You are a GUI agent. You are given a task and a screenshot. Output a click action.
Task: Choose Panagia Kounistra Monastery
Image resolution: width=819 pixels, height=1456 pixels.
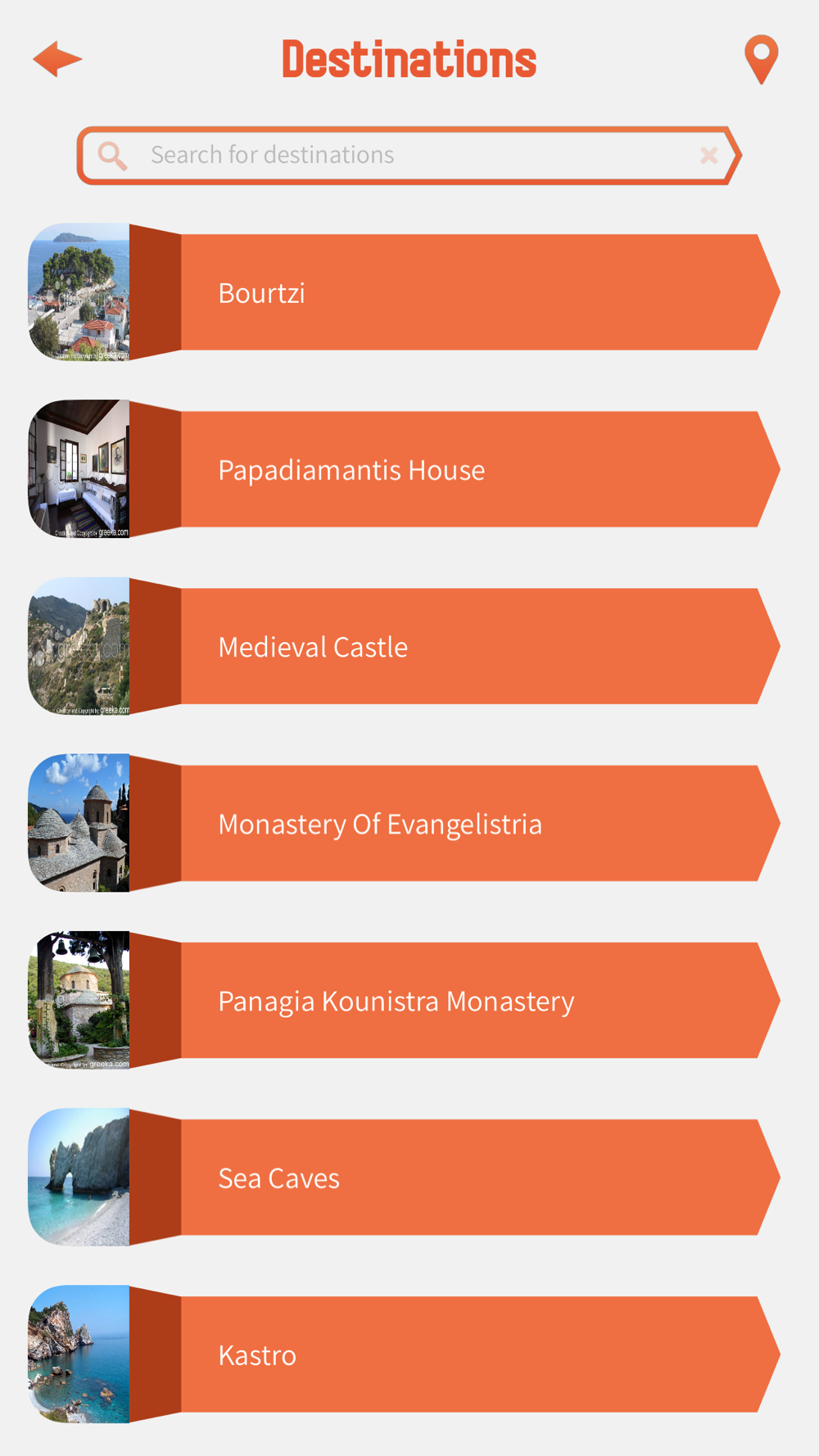pos(404,1000)
